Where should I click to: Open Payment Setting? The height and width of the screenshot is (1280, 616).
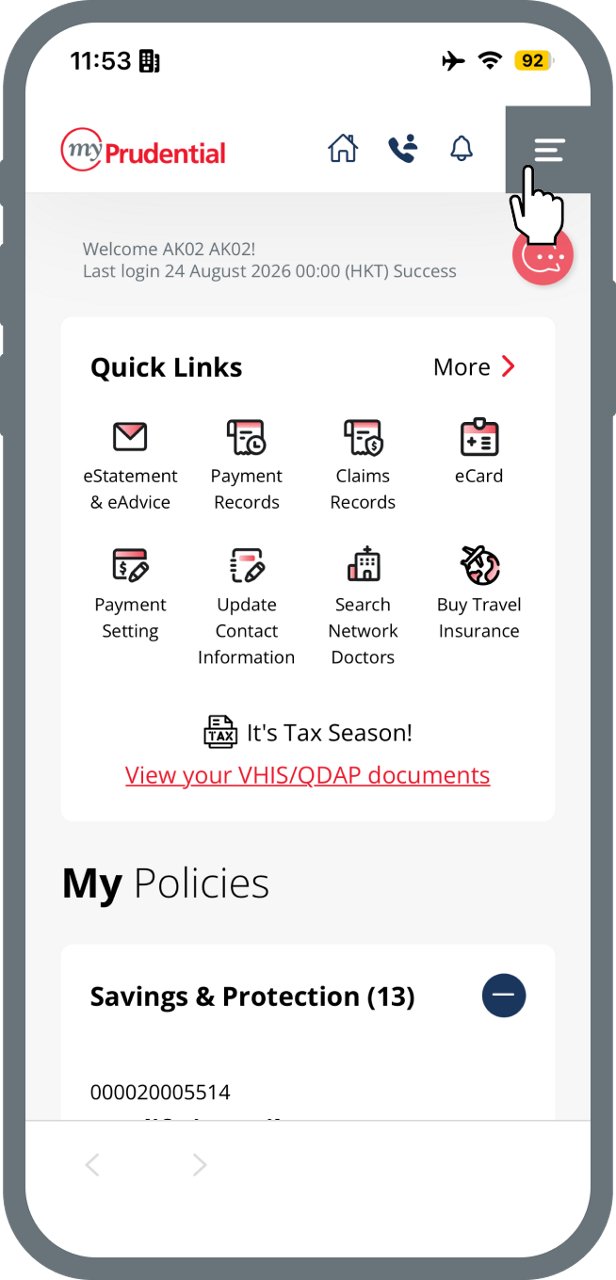[x=130, y=594]
